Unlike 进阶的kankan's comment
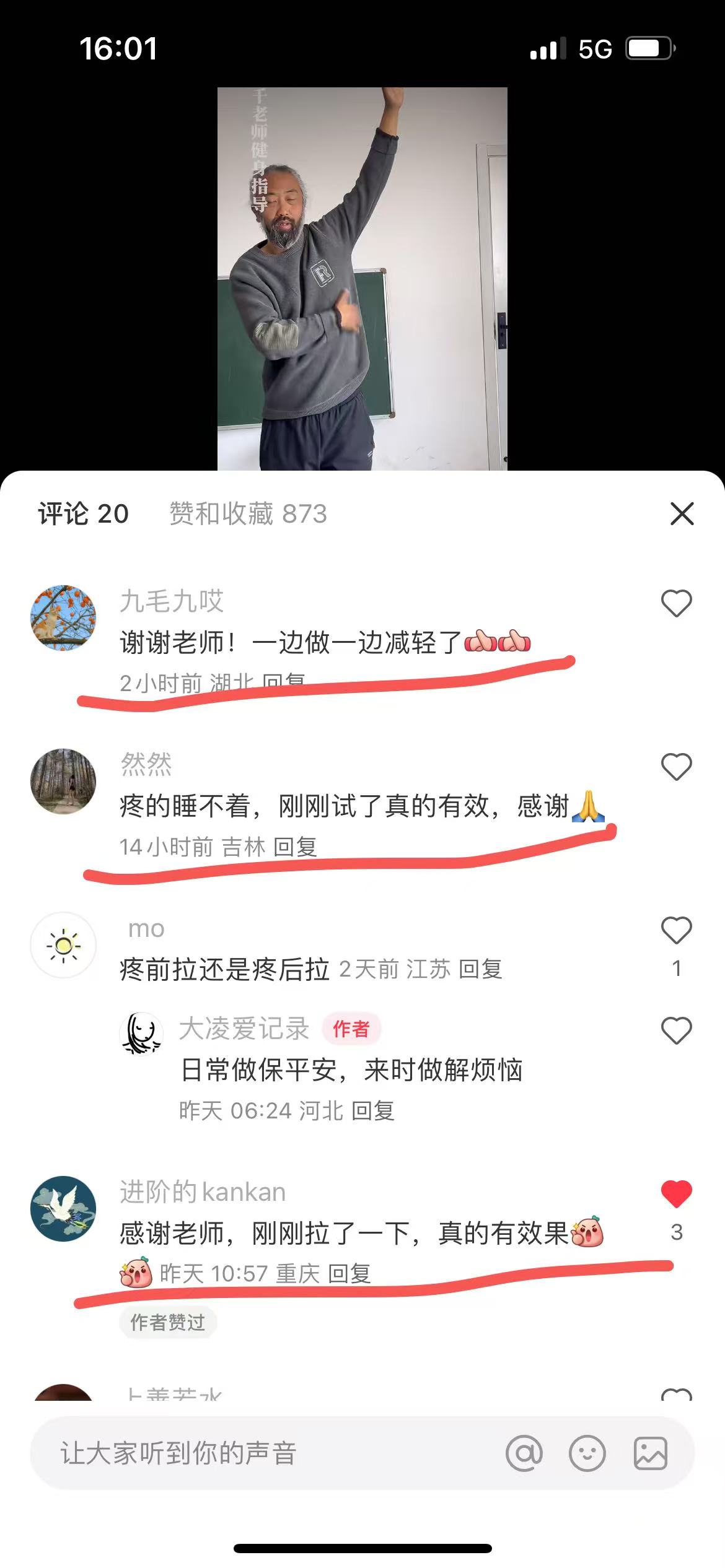725x1568 pixels. pos(676,1194)
